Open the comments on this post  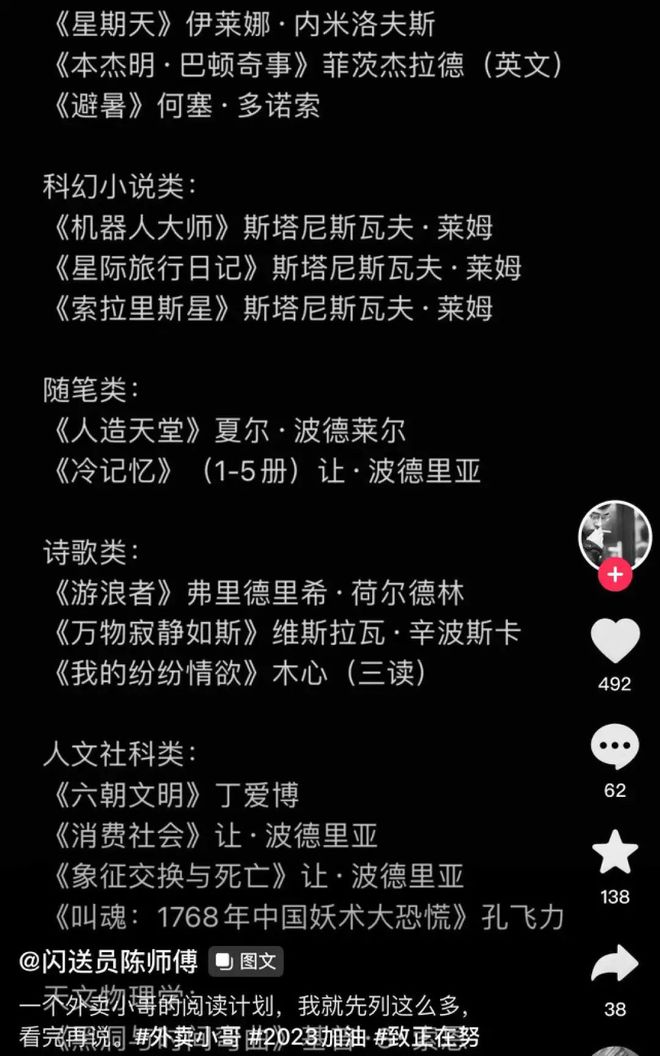coord(615,748)
